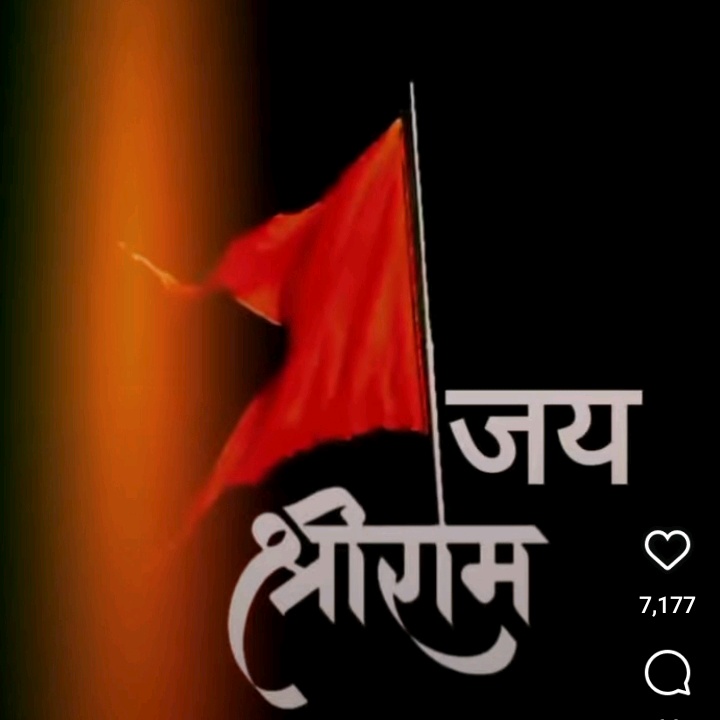Open the comments bubble icon
This screenshot has width=720, height=720.
(x=667, y=673)
